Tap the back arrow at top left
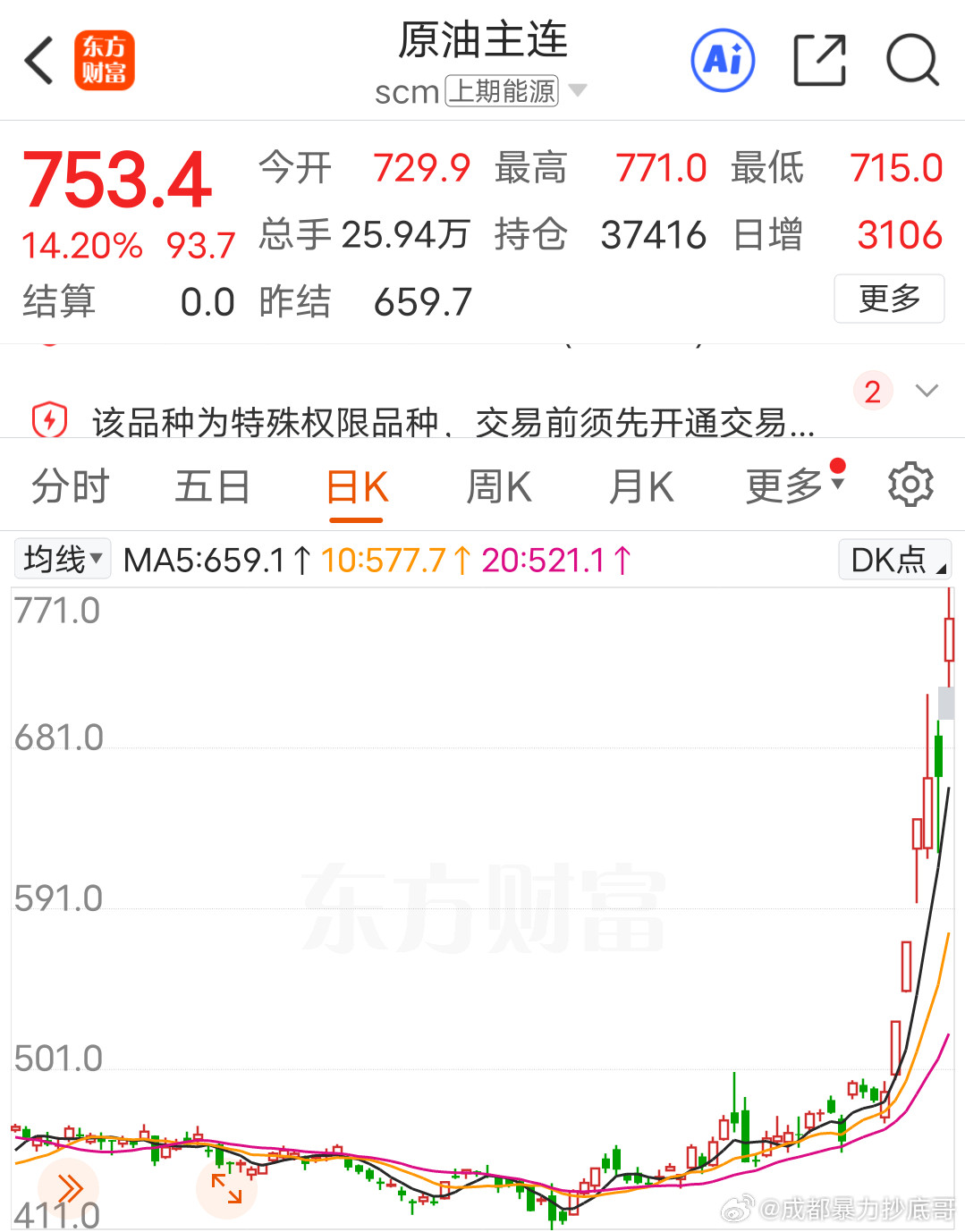This screenshot has height=1232, width=965. click(x=38, y=61)
